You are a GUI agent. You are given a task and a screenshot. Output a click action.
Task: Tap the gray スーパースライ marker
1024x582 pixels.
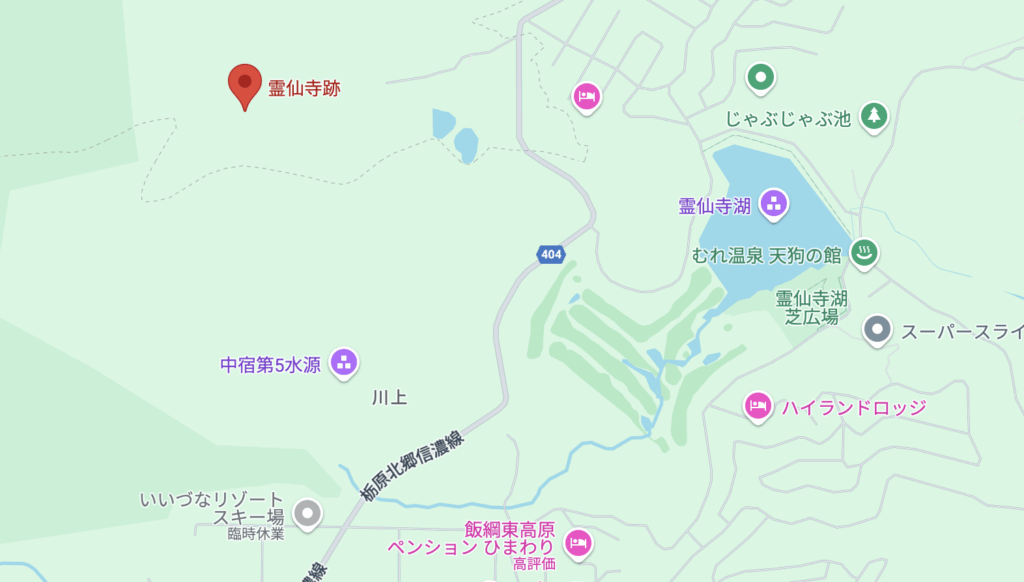(x=877, y=328)
